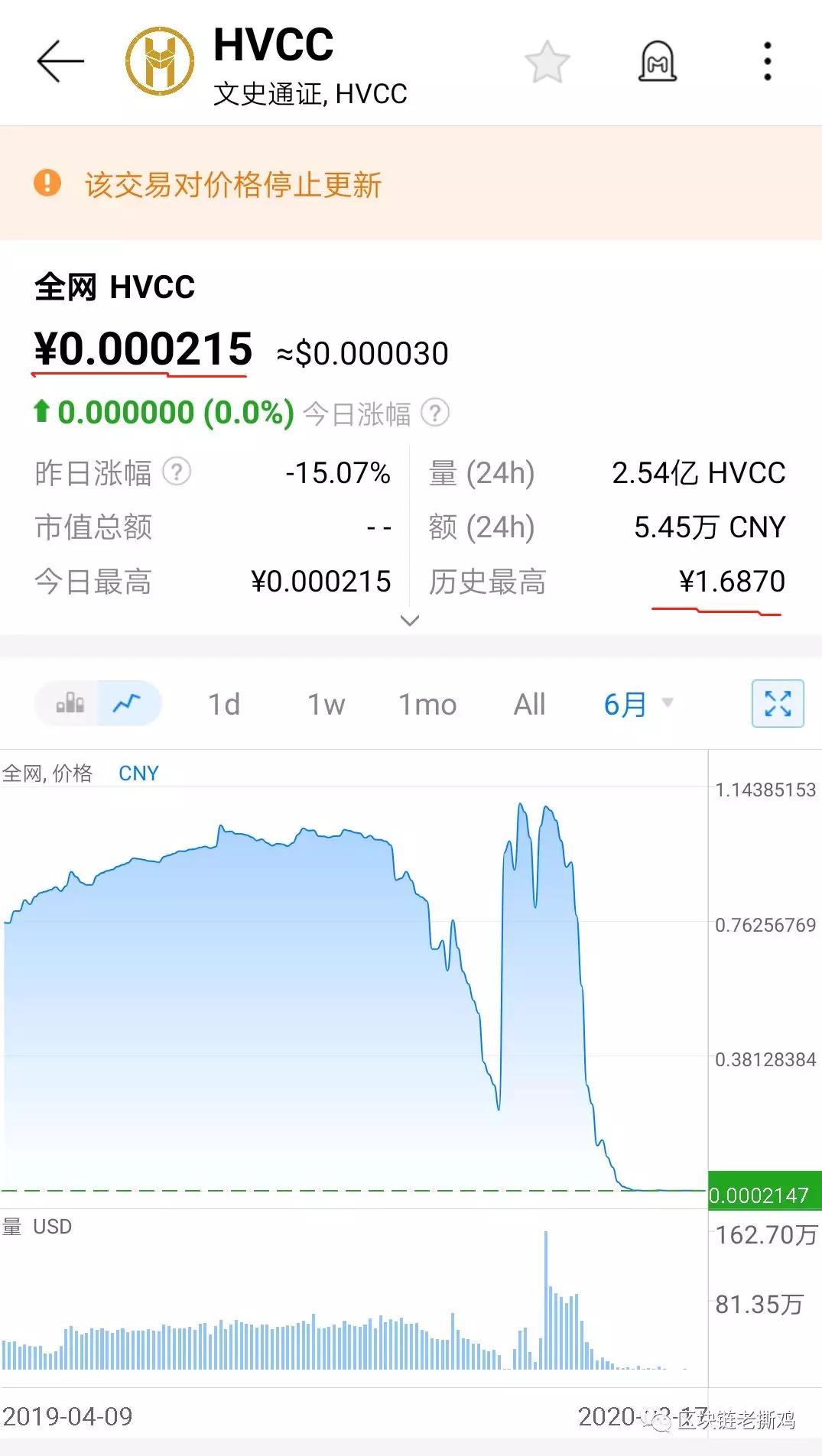The width and height of the screenshot is (822, 1456).
Task: Go back using the arrow icon
Action: coord(60,61)
